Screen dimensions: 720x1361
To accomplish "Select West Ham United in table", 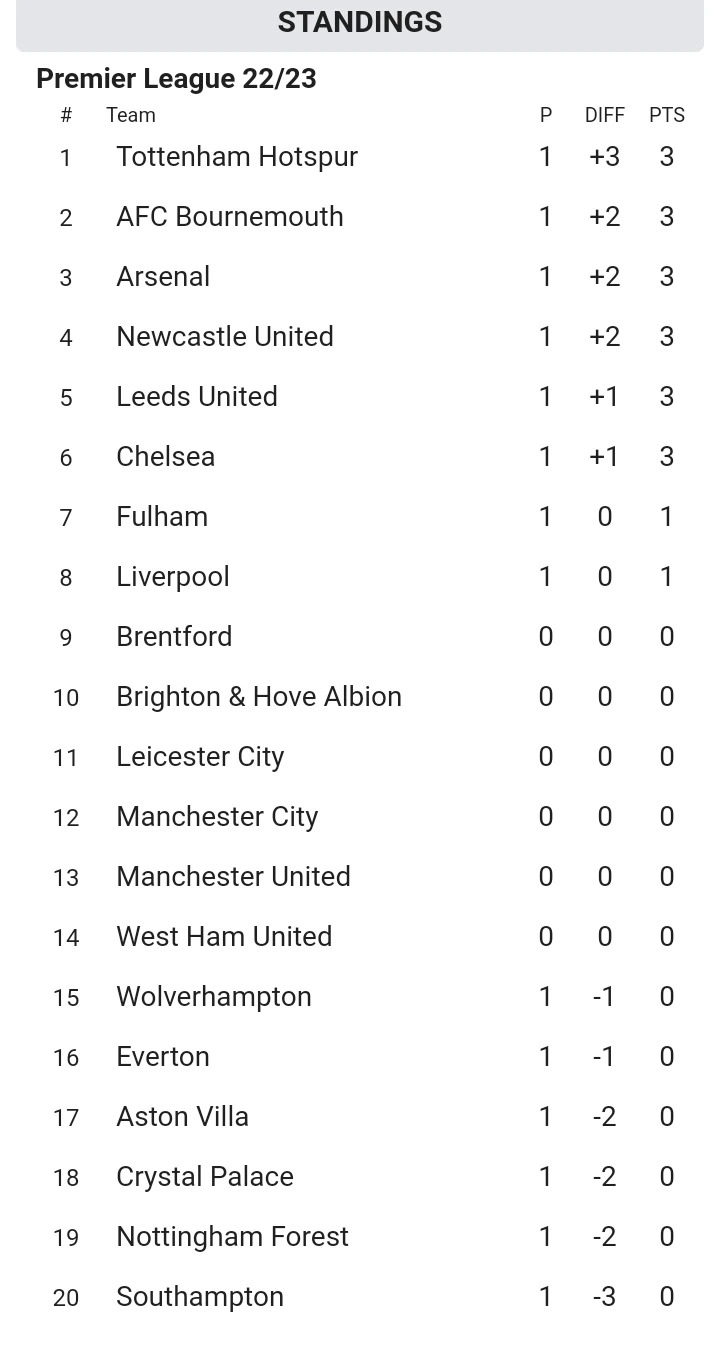I will 360,937.
